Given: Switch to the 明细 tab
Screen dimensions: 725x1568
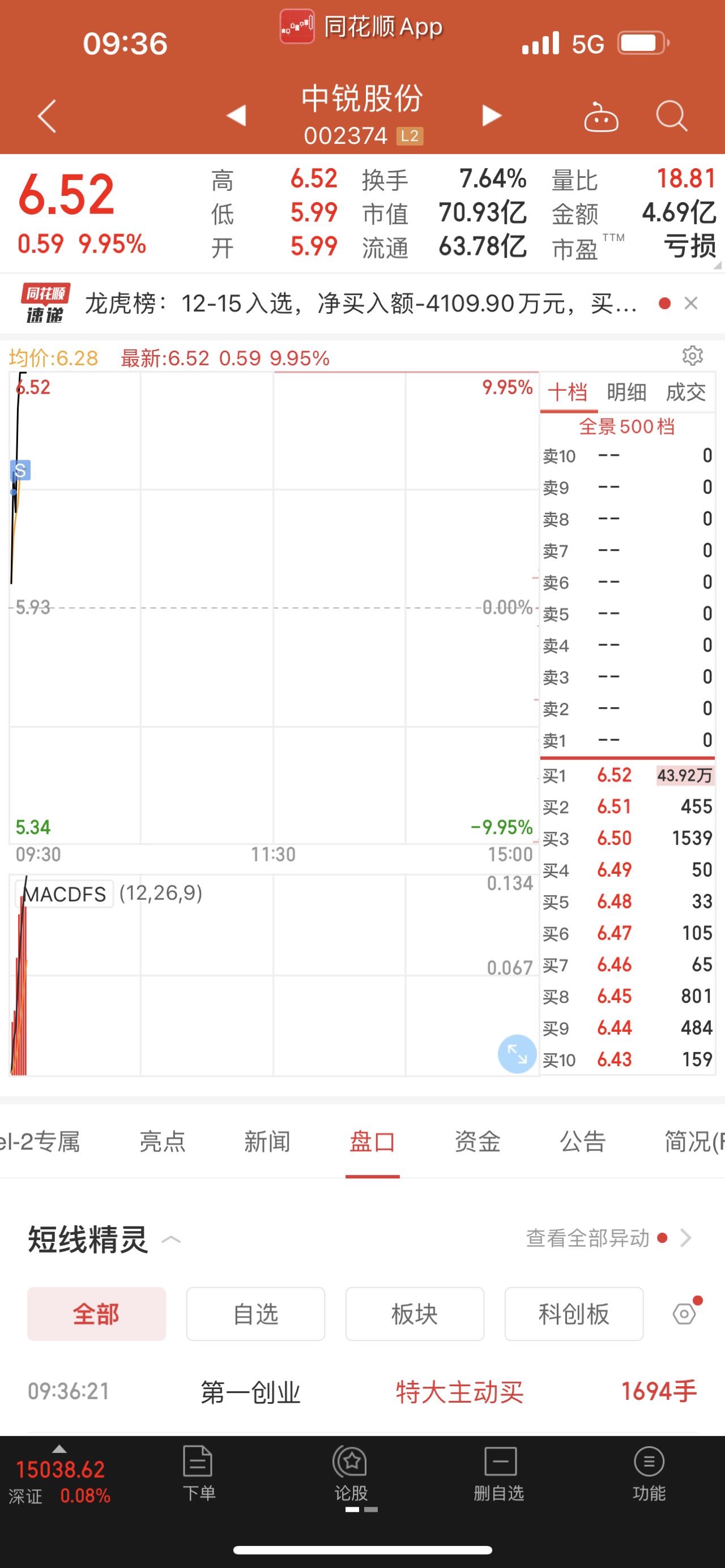Looking at the screenshot, I should 626,392.
